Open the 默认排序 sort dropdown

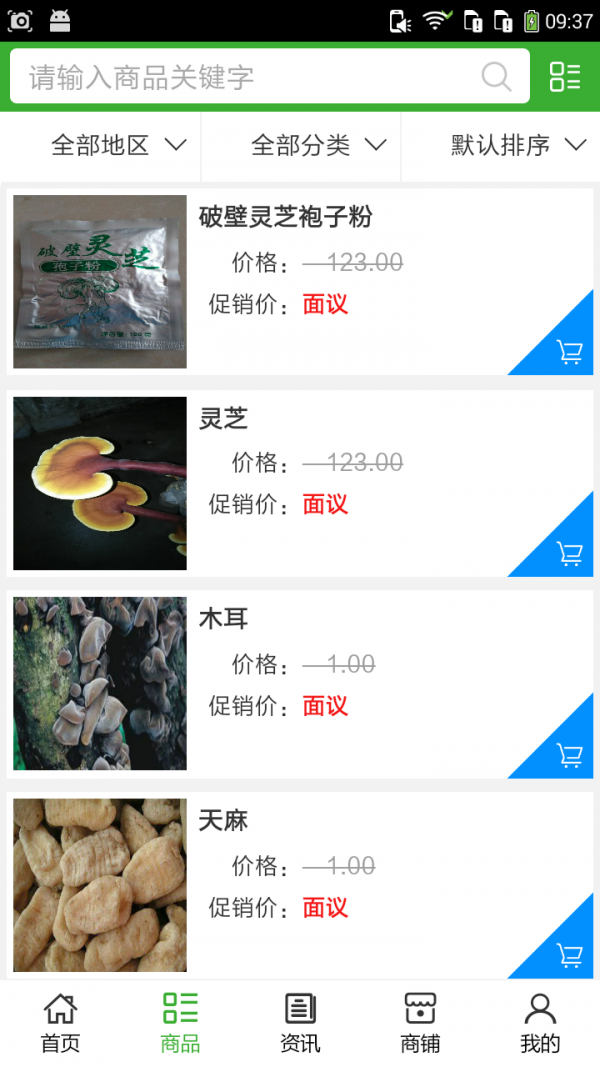(x=517, y=146)
